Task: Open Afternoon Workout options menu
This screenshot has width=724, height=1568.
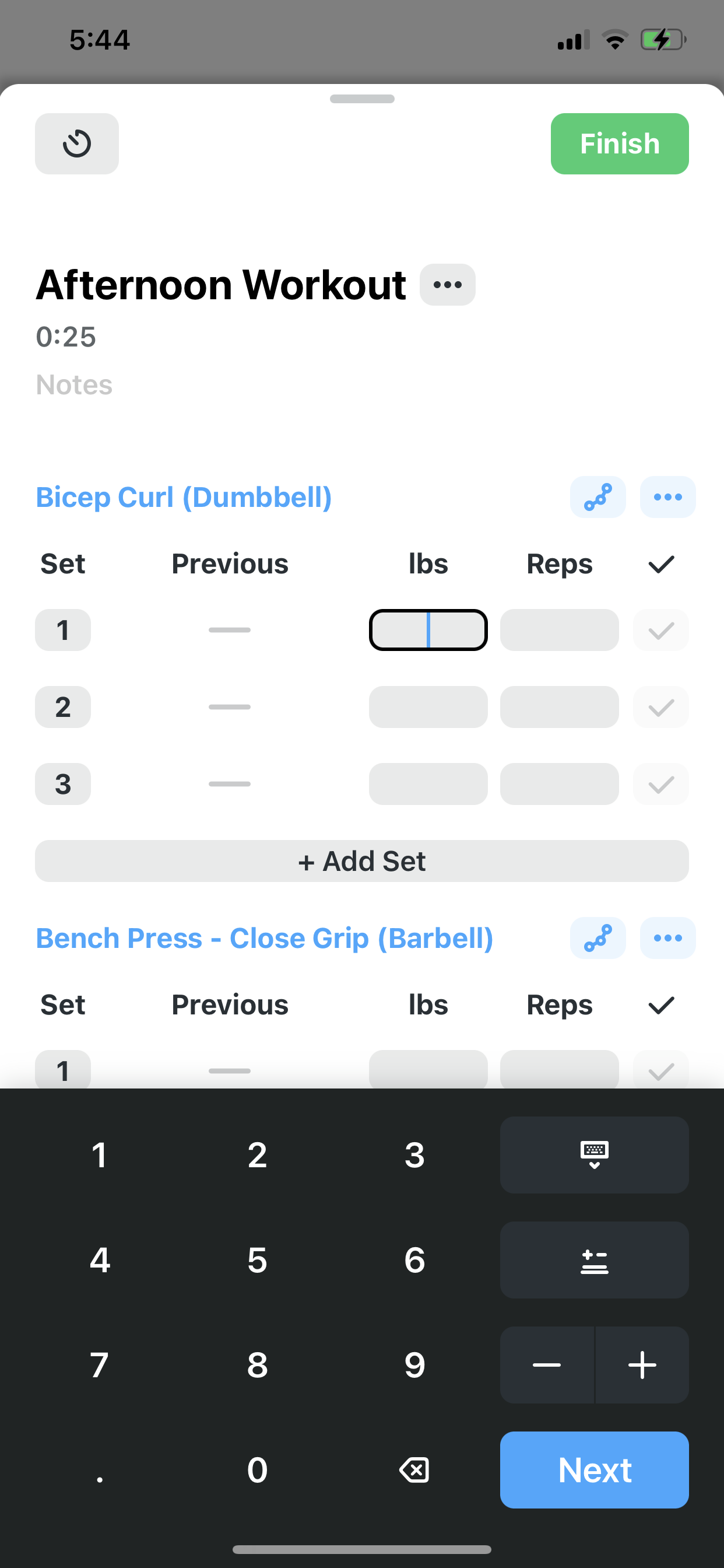Action: [447, 284]
